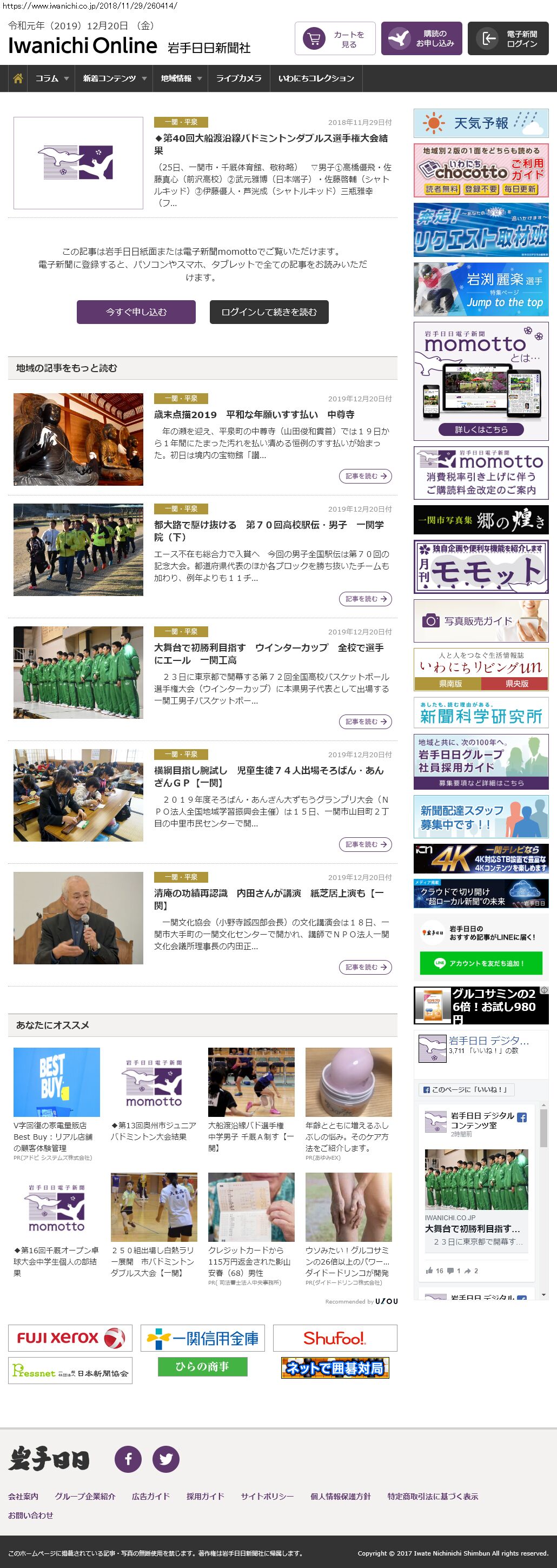Tap the カートを見る cart button
The image size is (557, 1568).
[335, 39]
